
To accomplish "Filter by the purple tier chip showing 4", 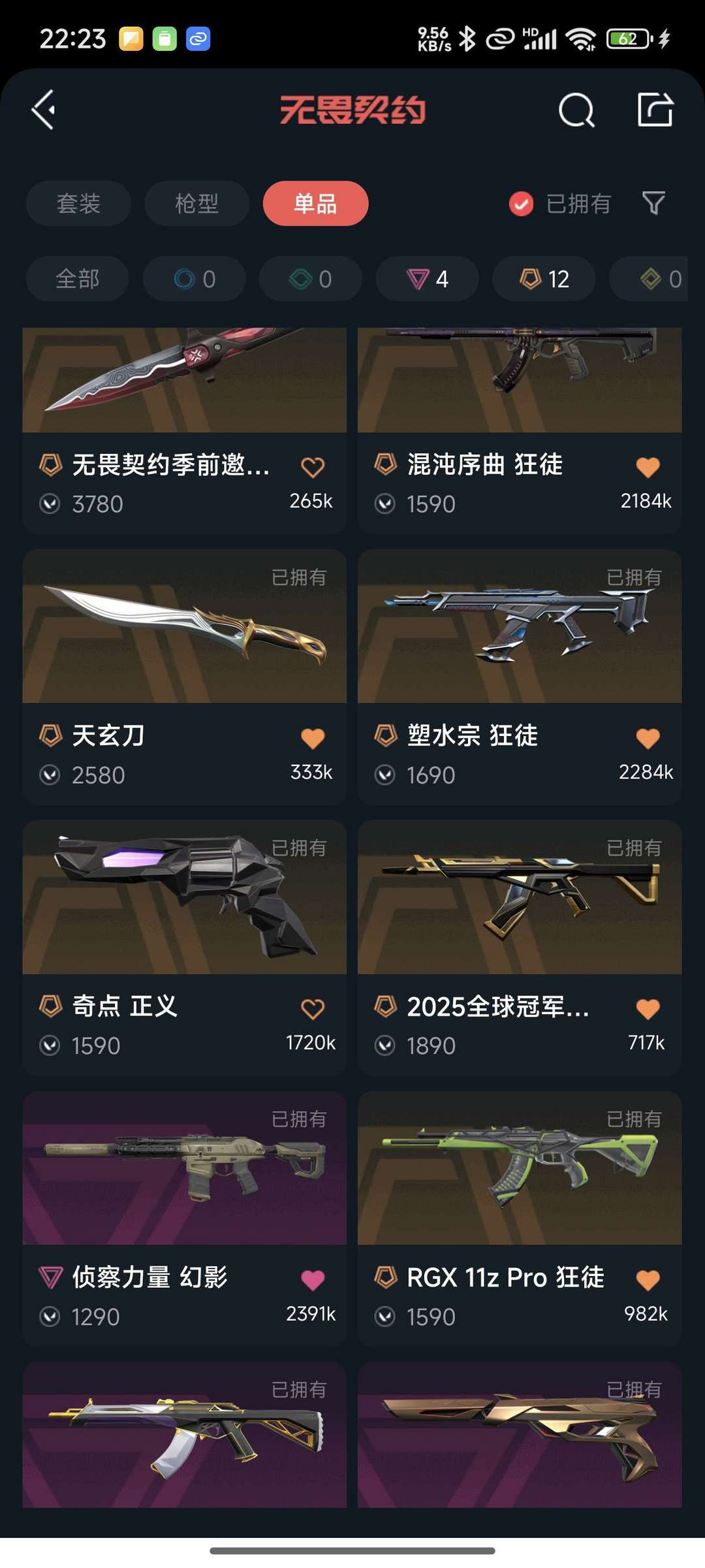I will [427, 279].
